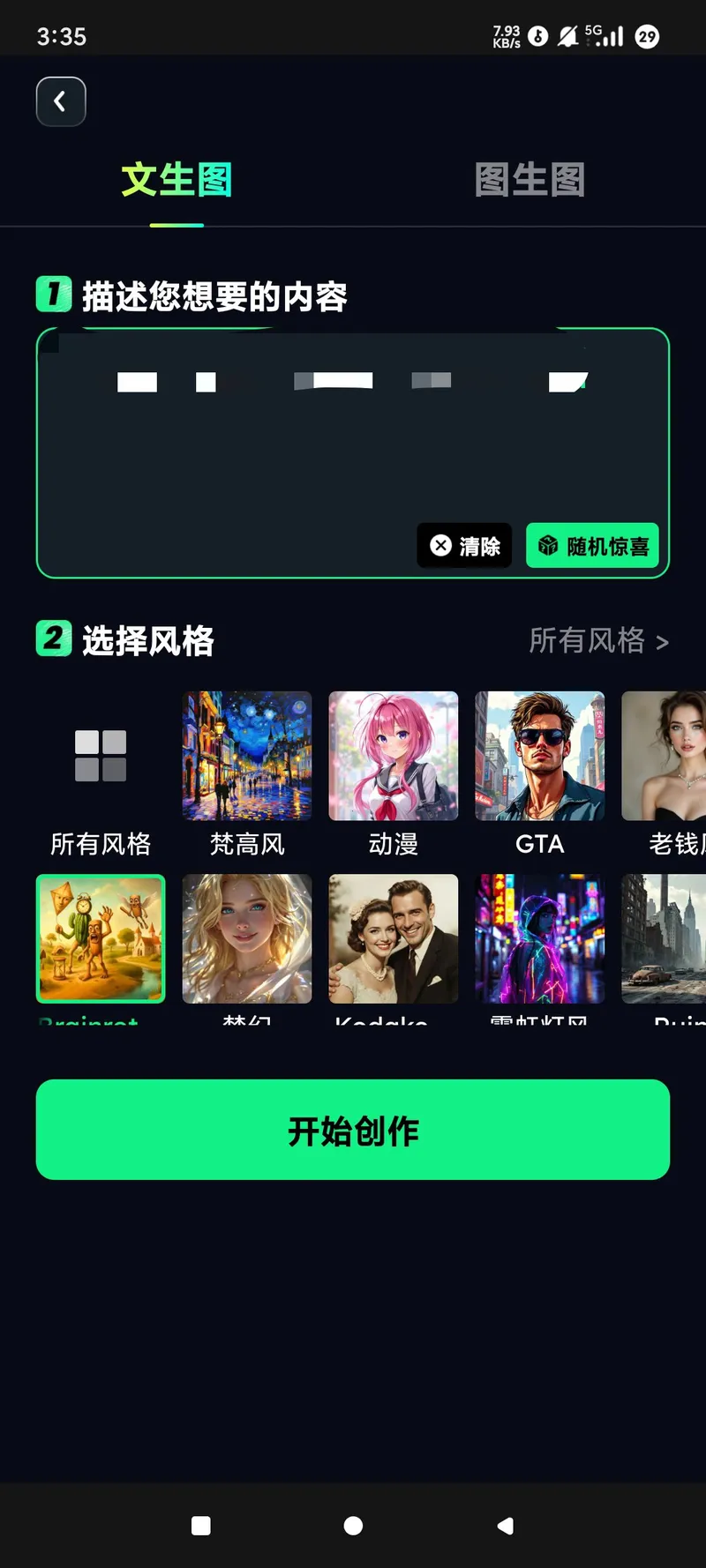Clear the prompt with 清除
Screen dimensions: 706x1568
pos(464,546)
